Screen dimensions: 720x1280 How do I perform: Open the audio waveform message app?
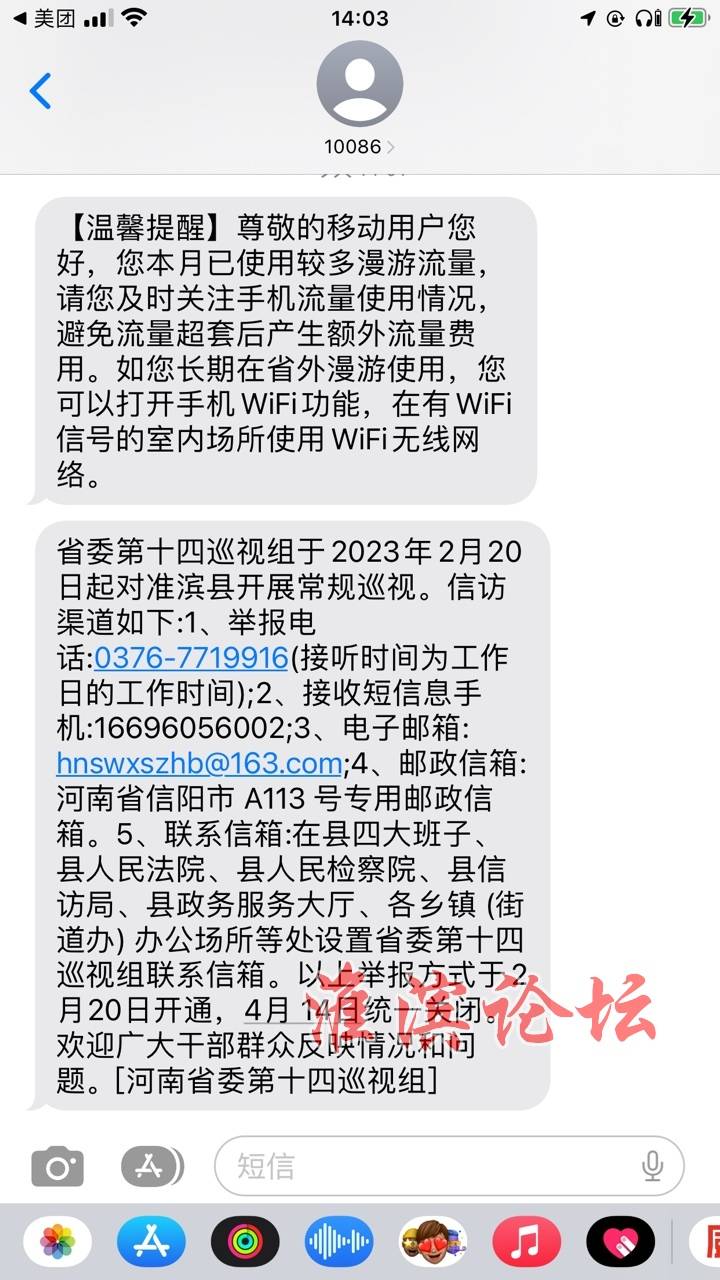(339, 1242)
